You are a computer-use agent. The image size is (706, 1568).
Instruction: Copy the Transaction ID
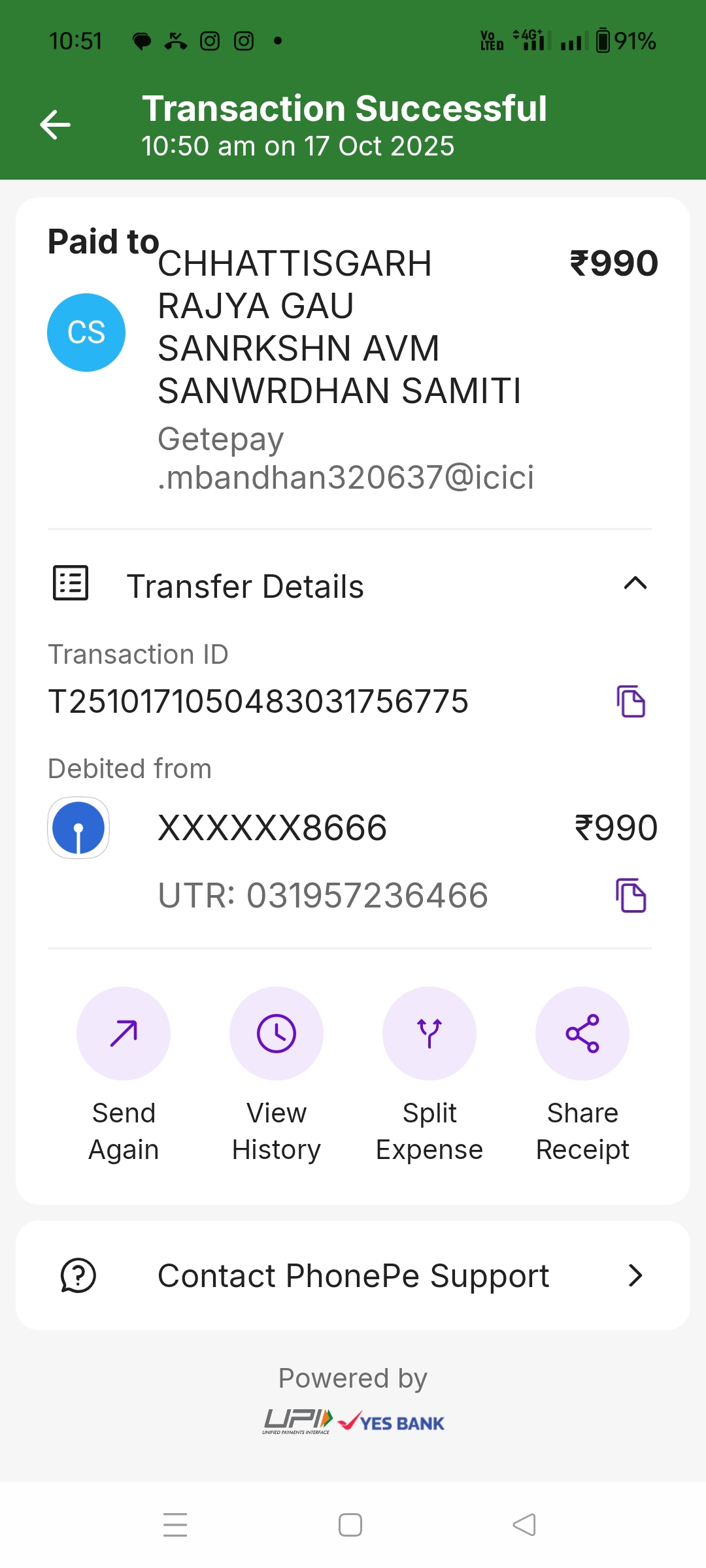point(631,702)
